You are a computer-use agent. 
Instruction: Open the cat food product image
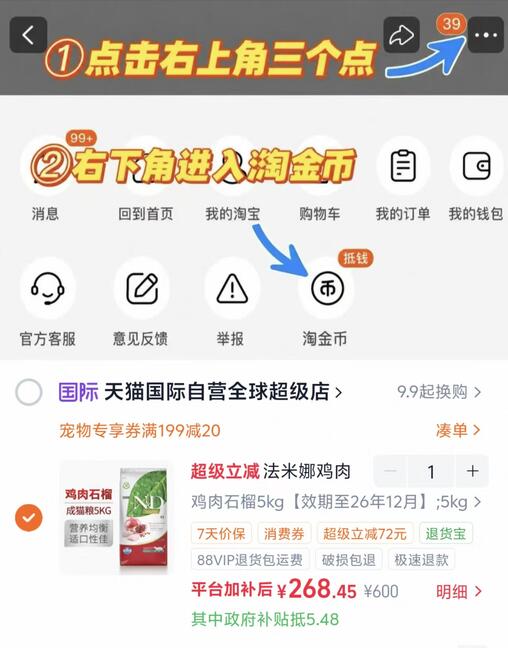(x=115, y=517)
